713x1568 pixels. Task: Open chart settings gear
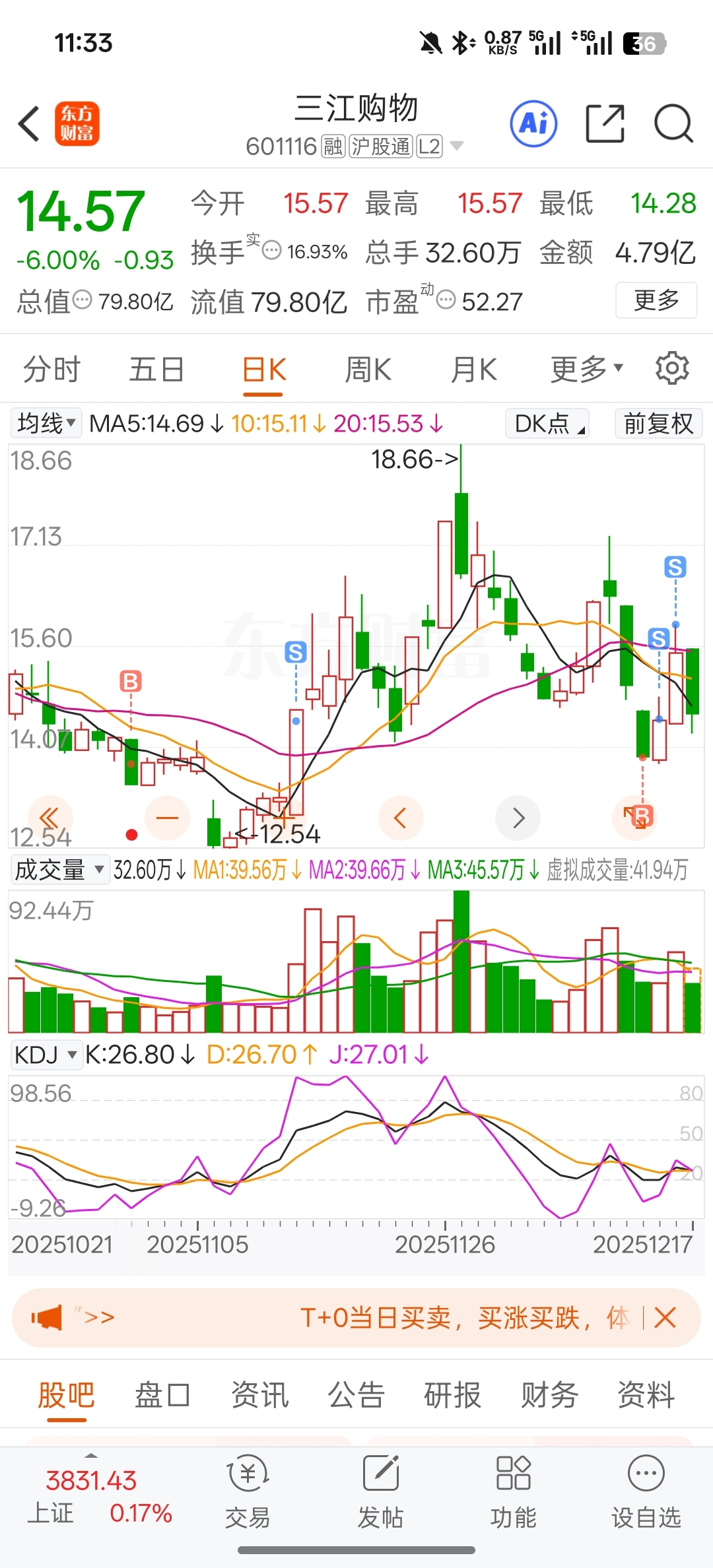672,368
